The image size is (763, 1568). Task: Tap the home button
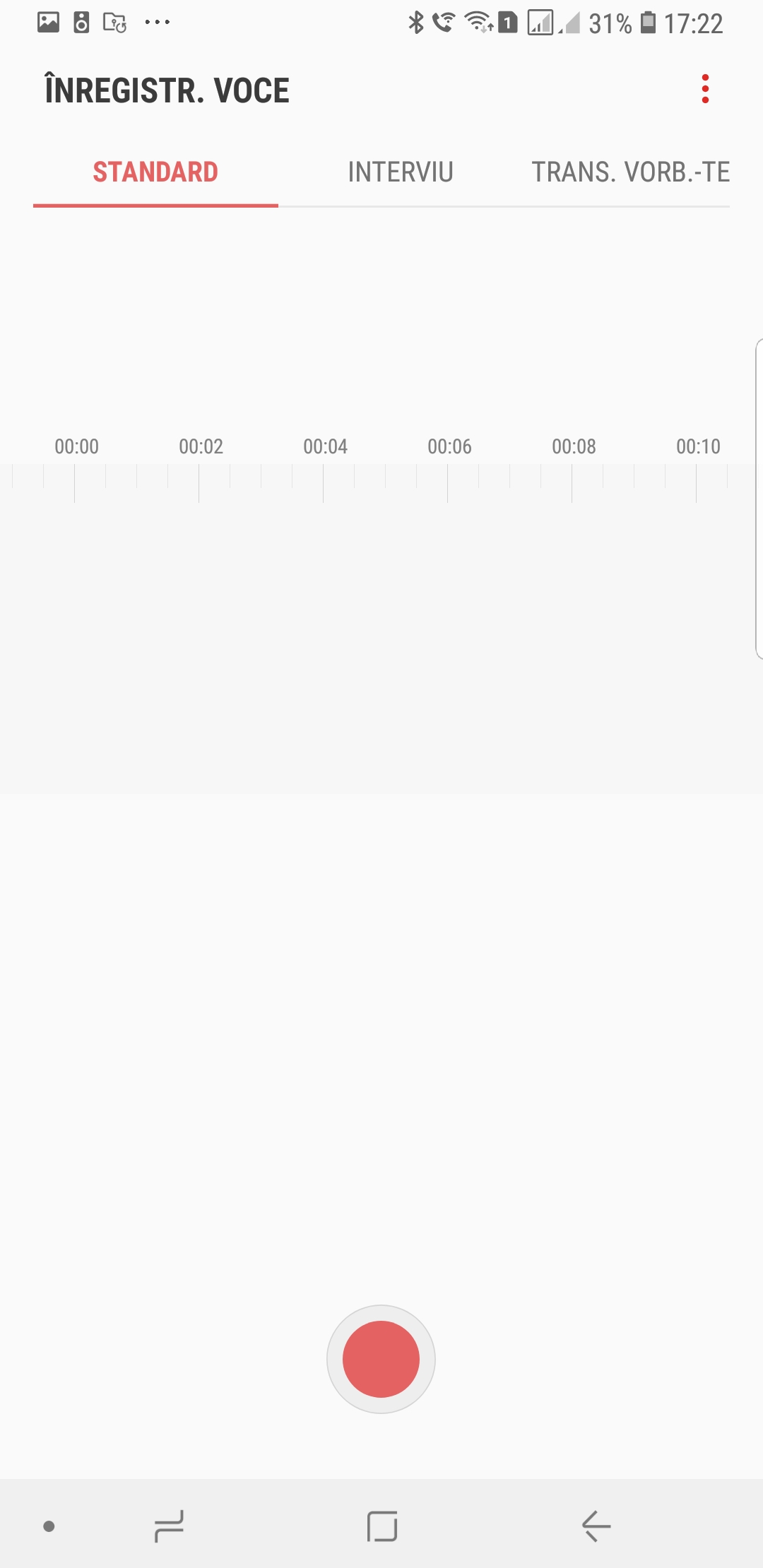pyautogui.click(x=381, y=1526)
